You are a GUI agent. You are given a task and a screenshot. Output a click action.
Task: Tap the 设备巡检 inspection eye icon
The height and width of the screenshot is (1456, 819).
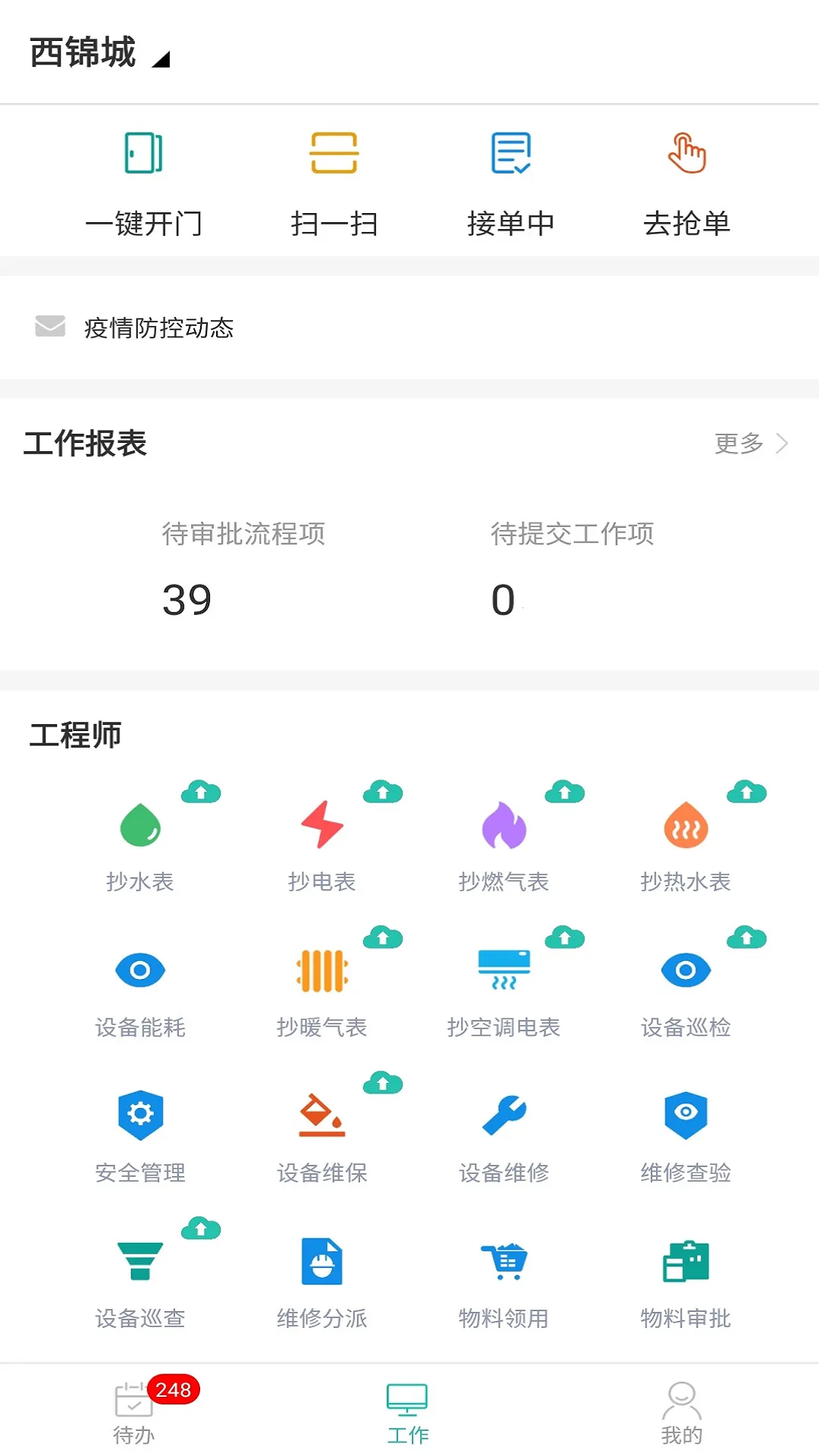tap(685, 971)
